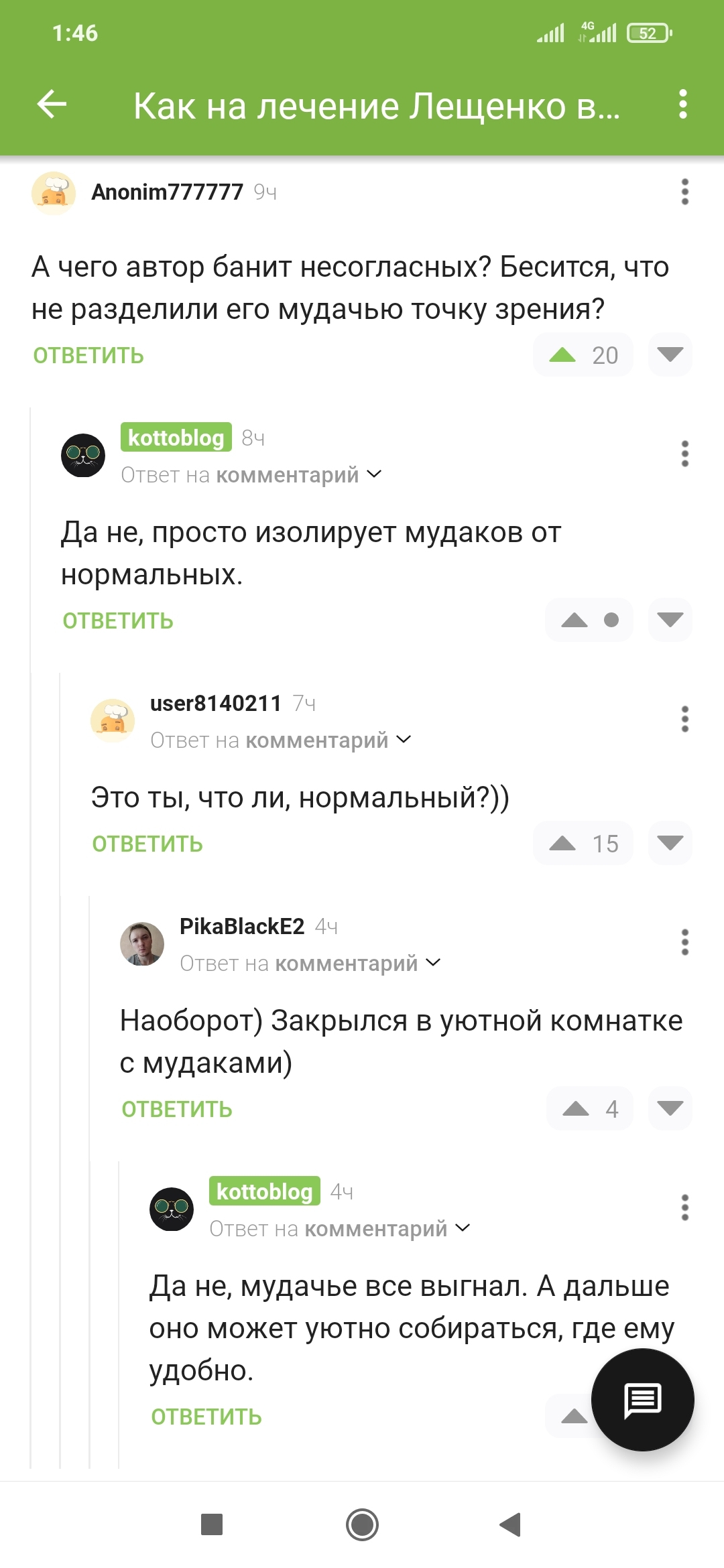Downvote PikaBlackE2's comment
Screen dimensions: 724x1568
(x=670, y=1108)
